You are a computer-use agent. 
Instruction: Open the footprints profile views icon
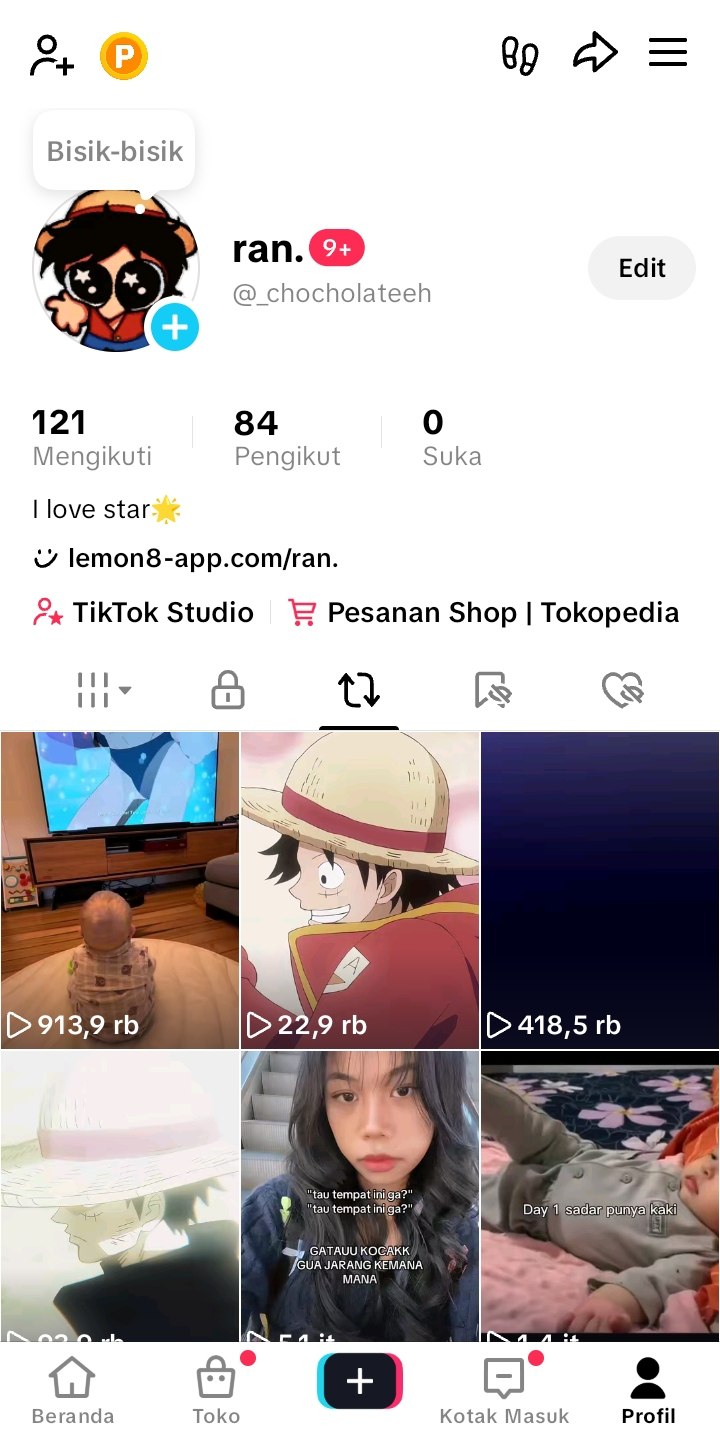click(x=519, y=55)
